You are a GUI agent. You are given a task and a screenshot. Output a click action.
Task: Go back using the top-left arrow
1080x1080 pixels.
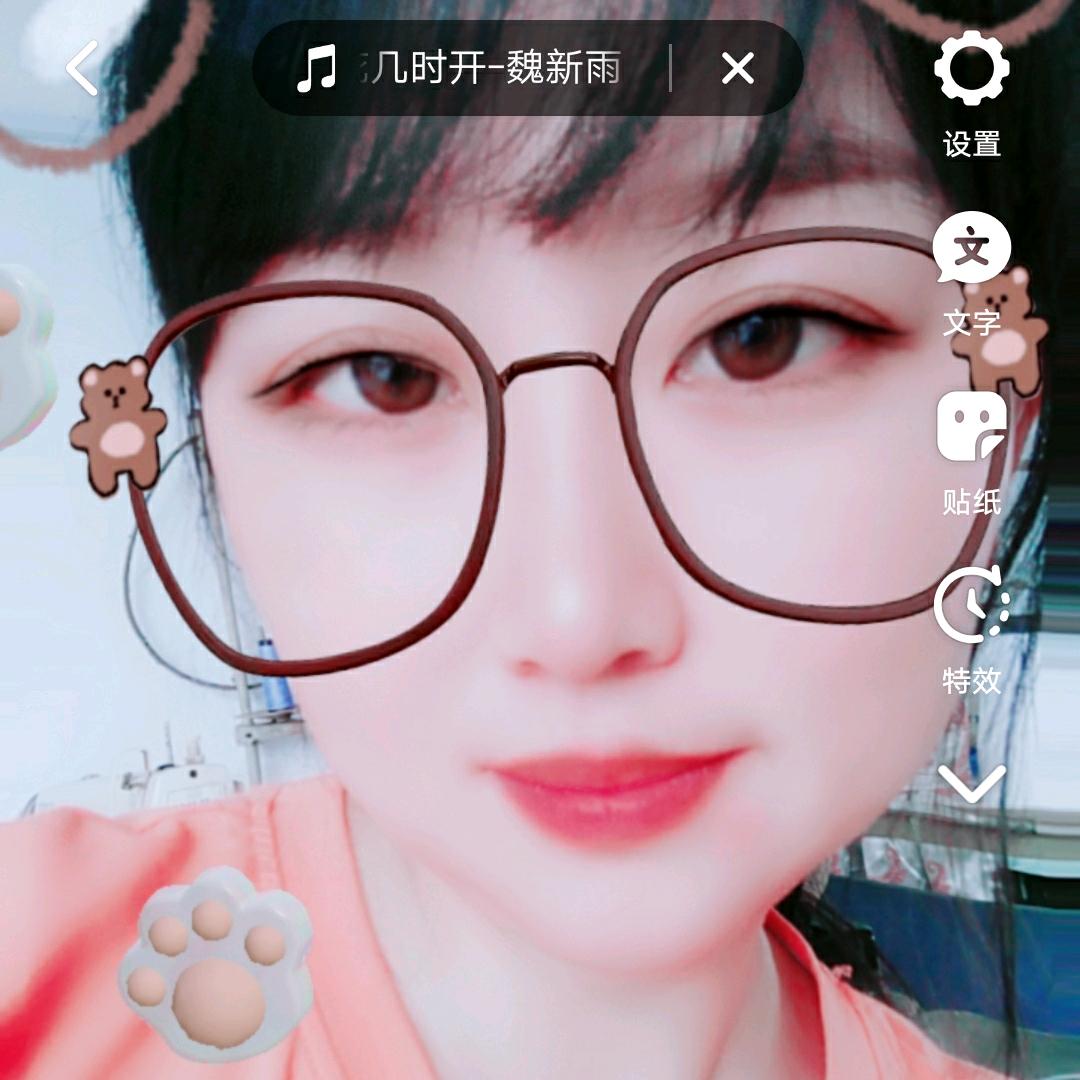82,68
